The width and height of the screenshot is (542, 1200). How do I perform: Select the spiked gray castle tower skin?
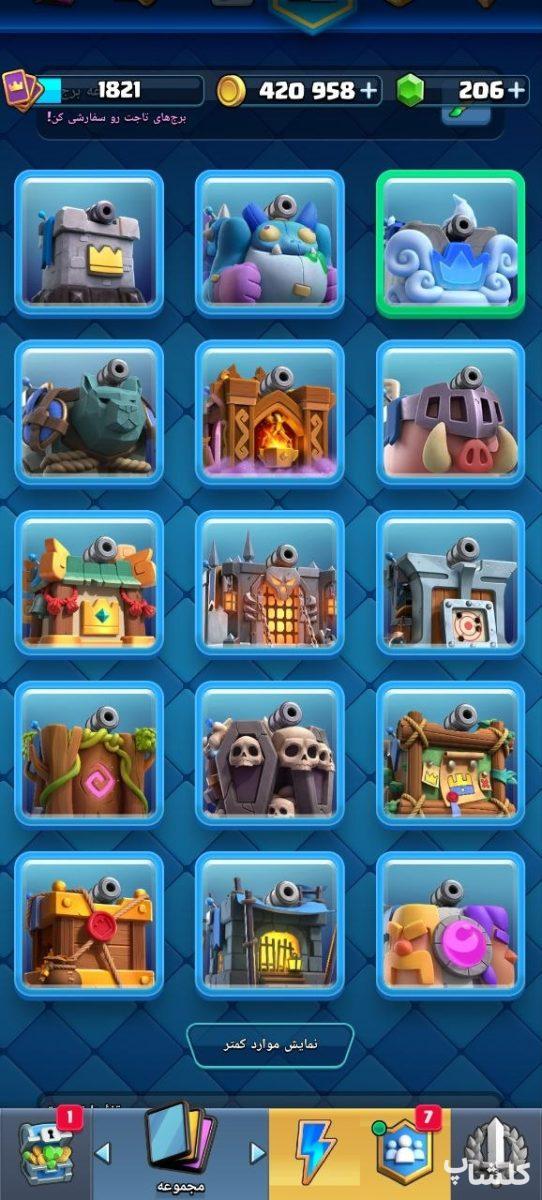[x=269, y=584]
